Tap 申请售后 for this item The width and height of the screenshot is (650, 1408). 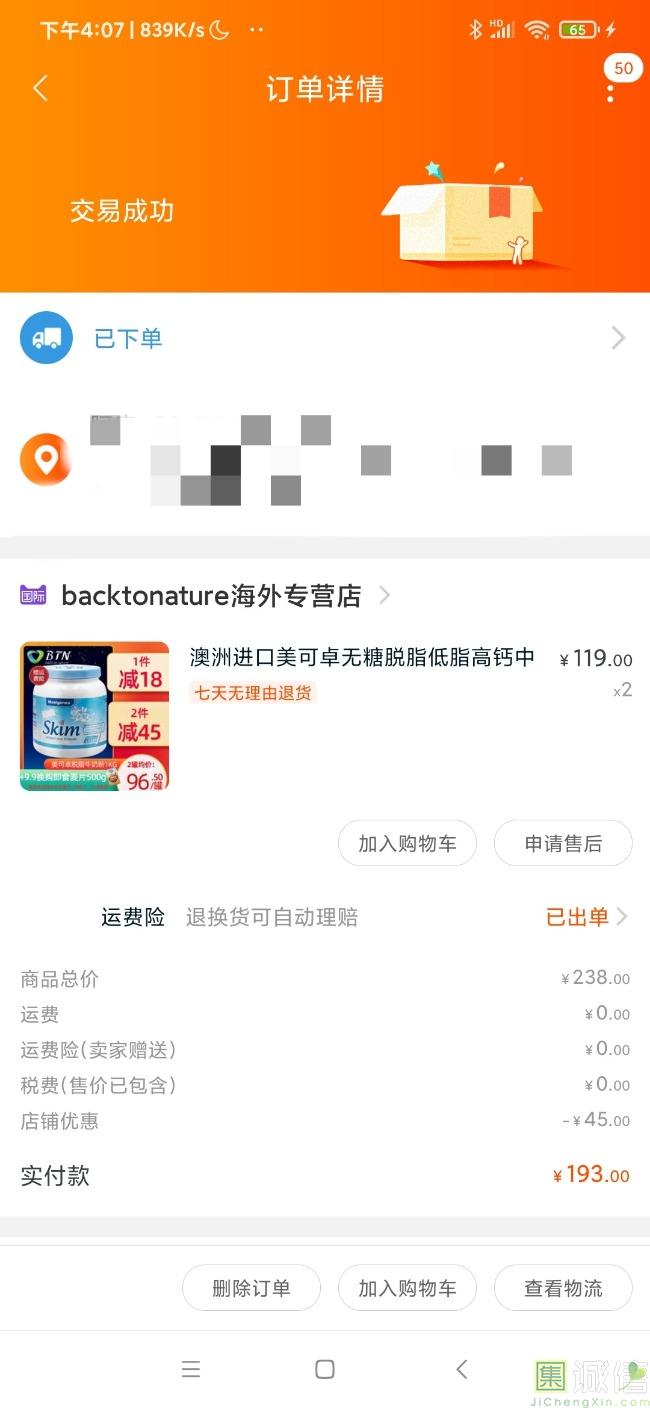coord(563,843)
